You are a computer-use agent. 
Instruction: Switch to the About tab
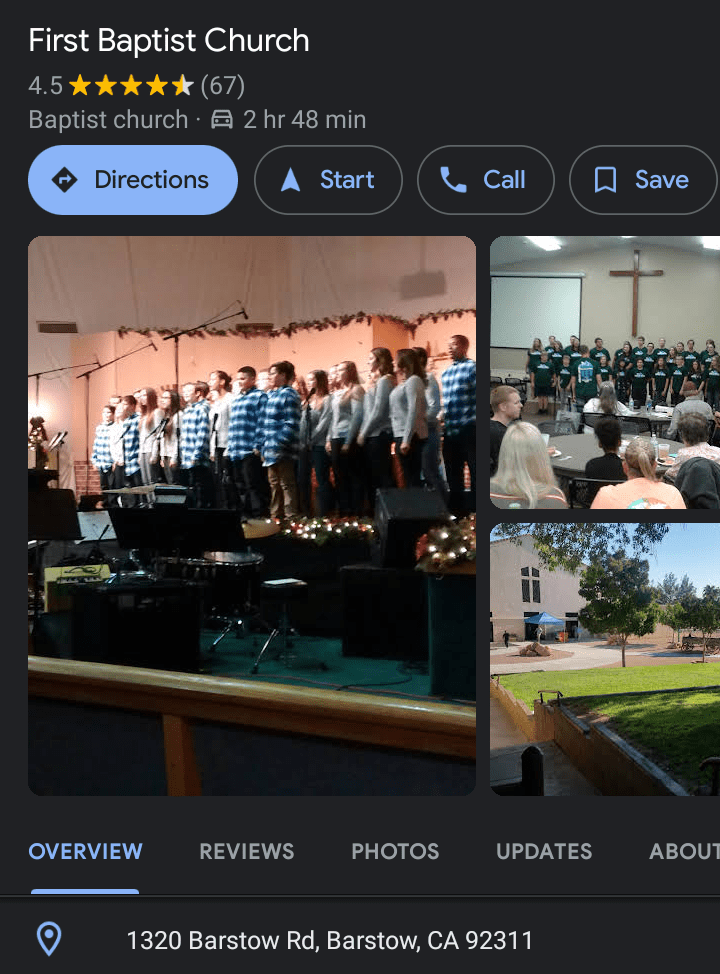point(684,851)
